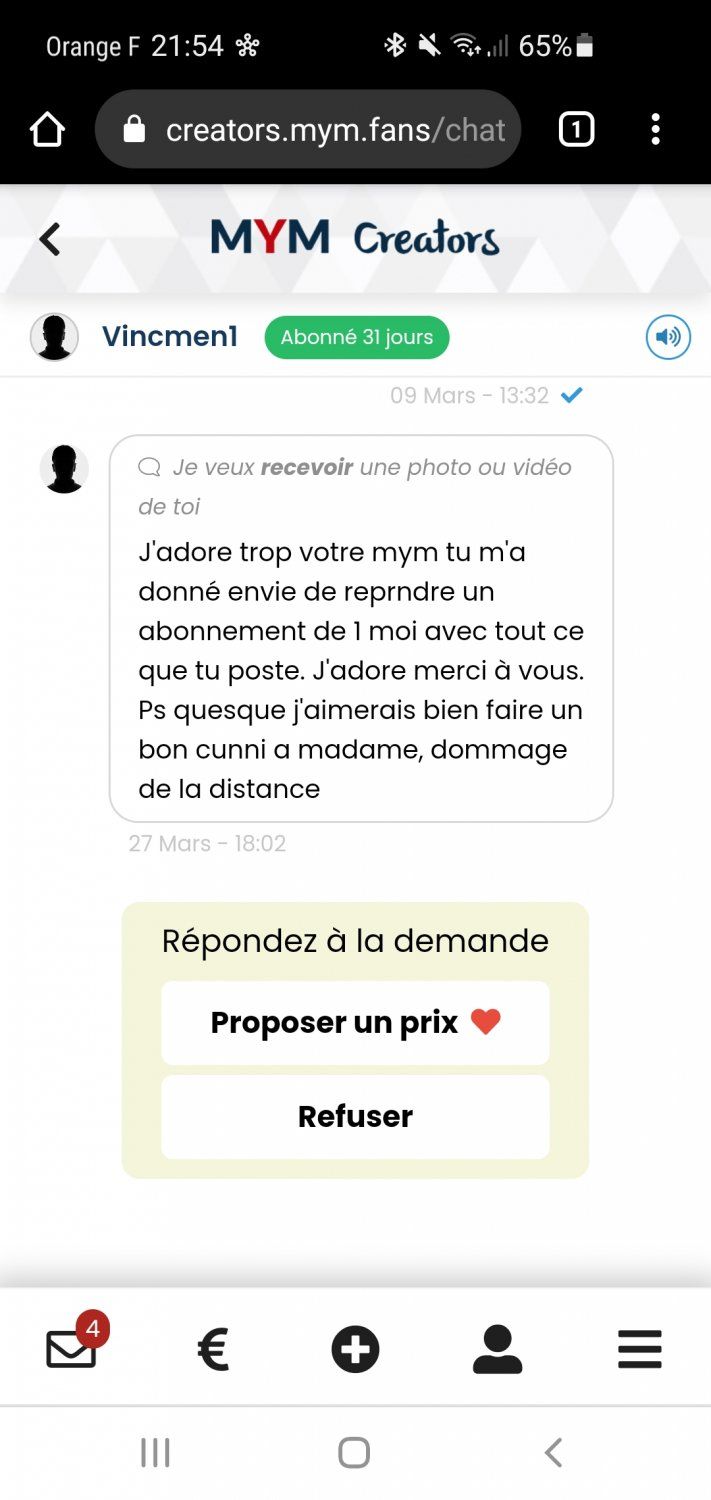Go back using the header arrow
Screen dimensions: 711x1500
[x=49, y=239]
